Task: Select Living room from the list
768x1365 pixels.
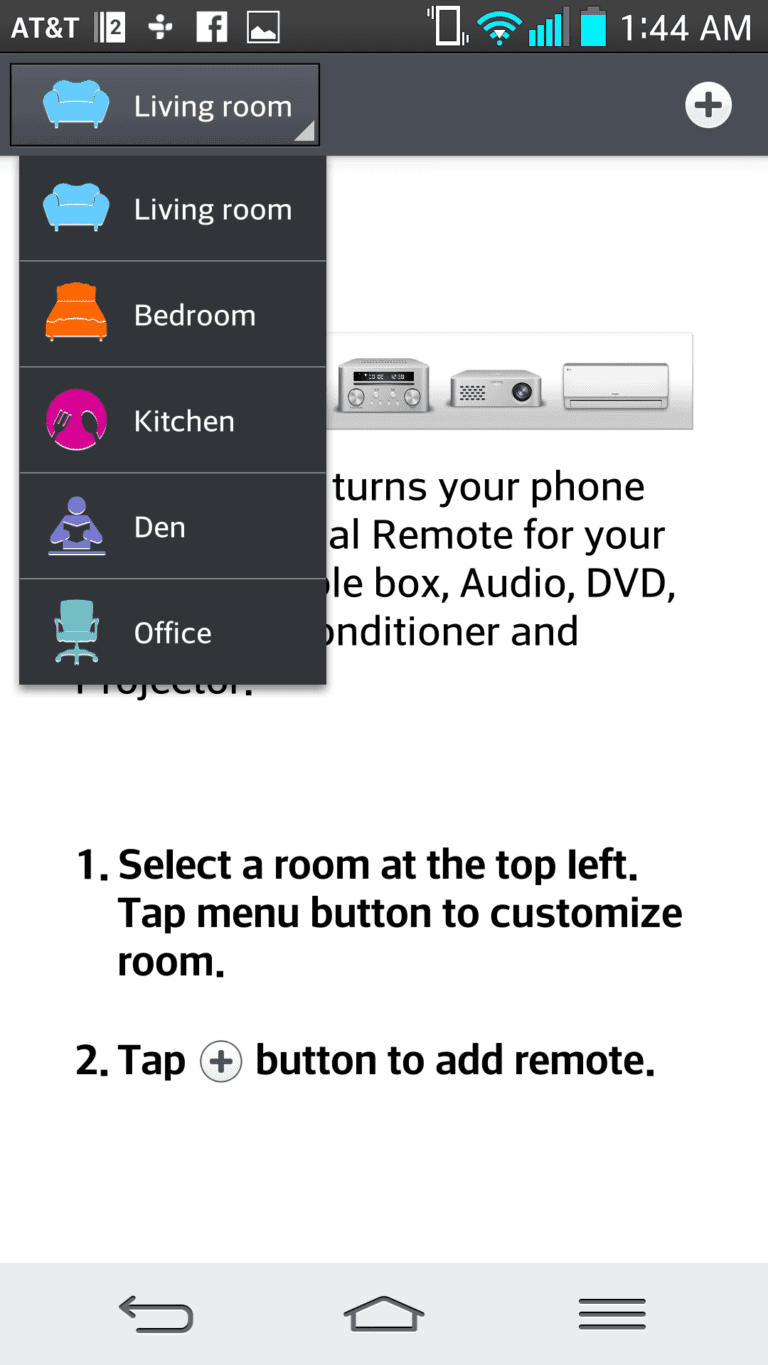Action: (173, 209)
